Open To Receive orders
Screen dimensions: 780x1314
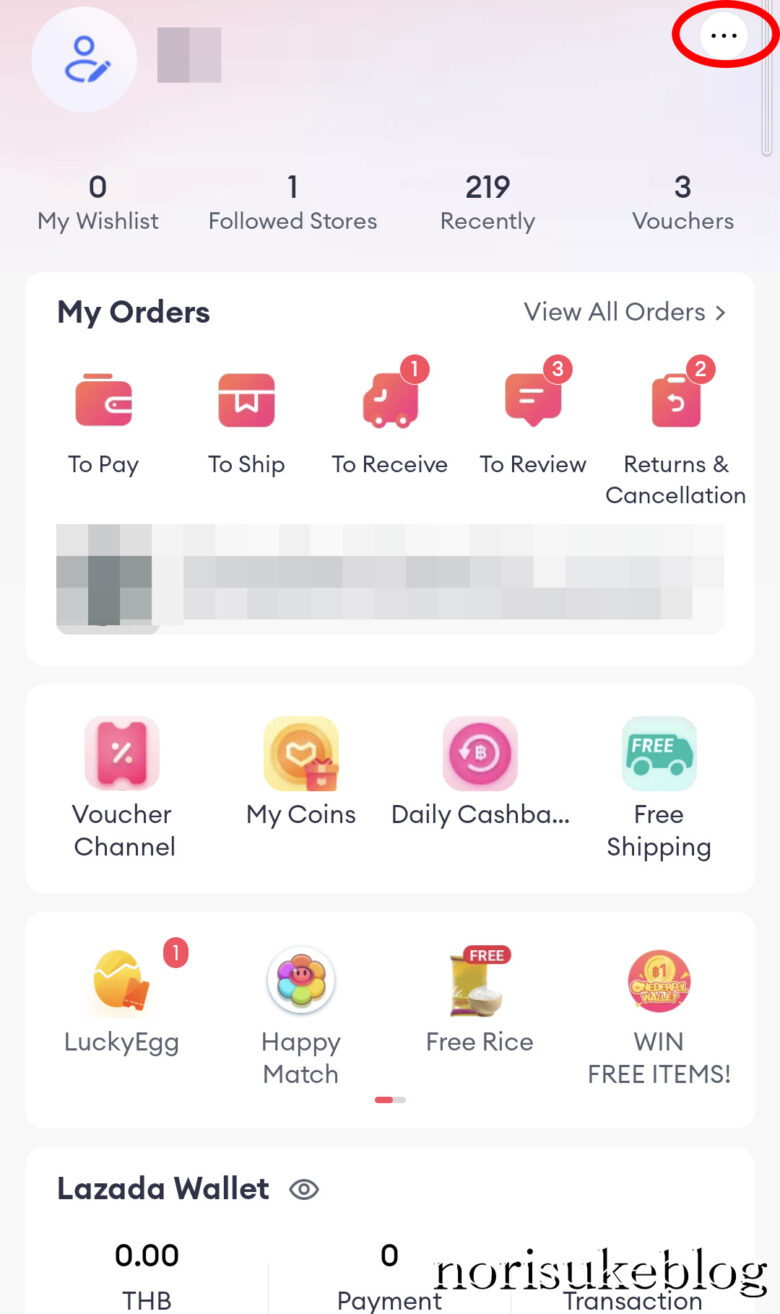tap(389, 421)
